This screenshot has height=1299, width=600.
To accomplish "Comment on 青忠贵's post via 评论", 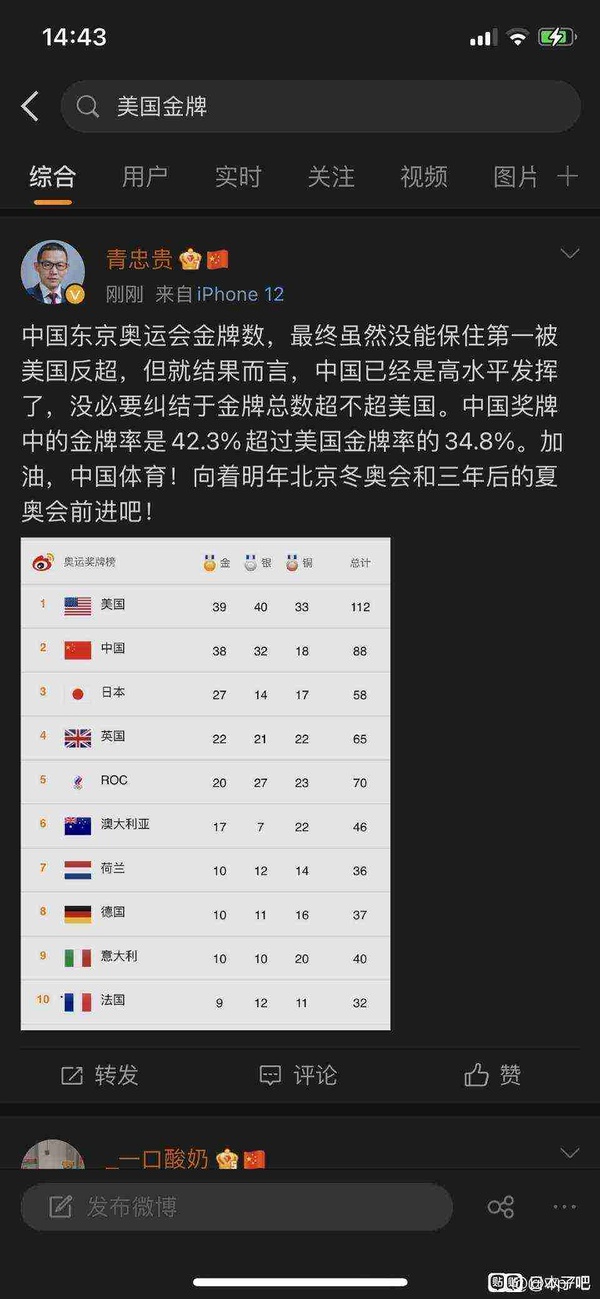I will pos(298,1075).
